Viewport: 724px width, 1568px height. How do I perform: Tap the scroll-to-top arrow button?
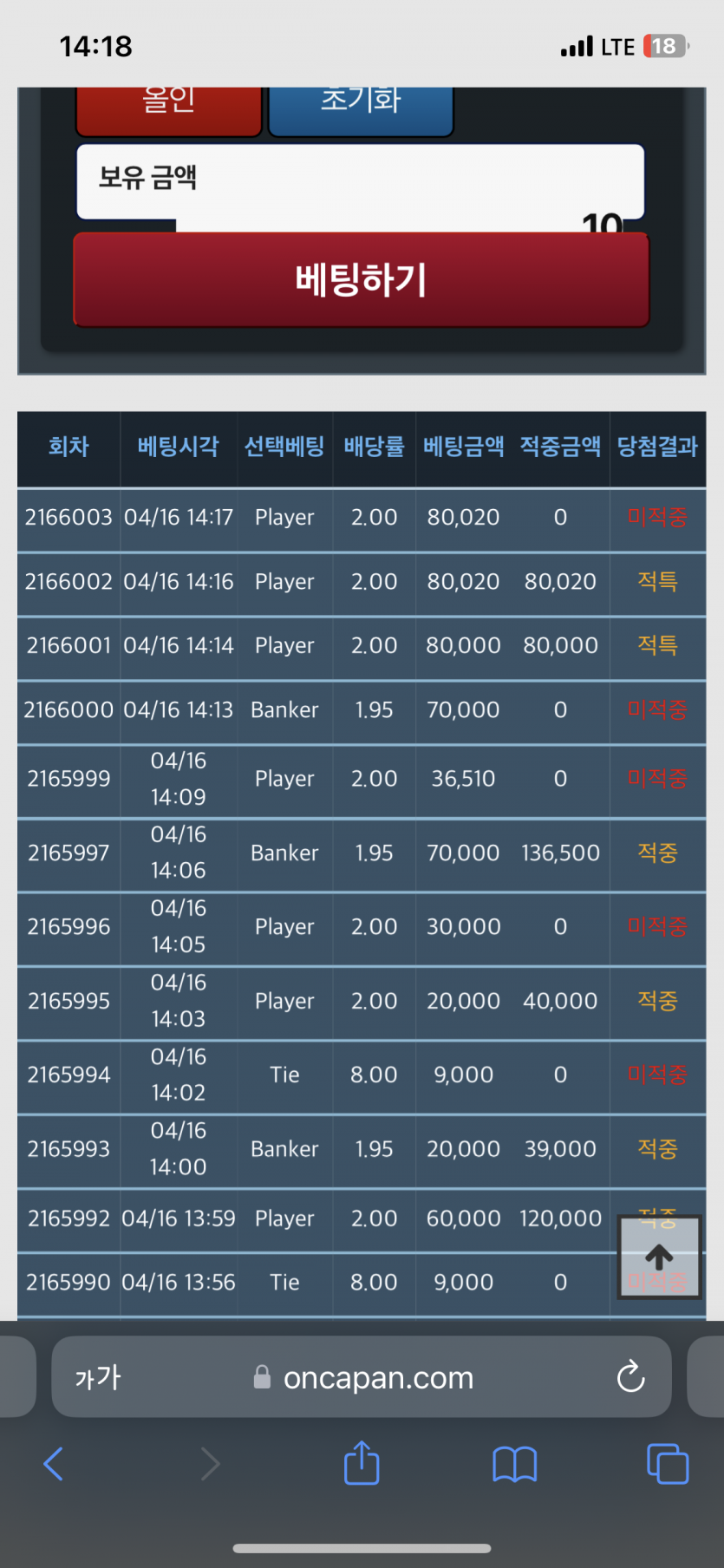point(659,1257)
